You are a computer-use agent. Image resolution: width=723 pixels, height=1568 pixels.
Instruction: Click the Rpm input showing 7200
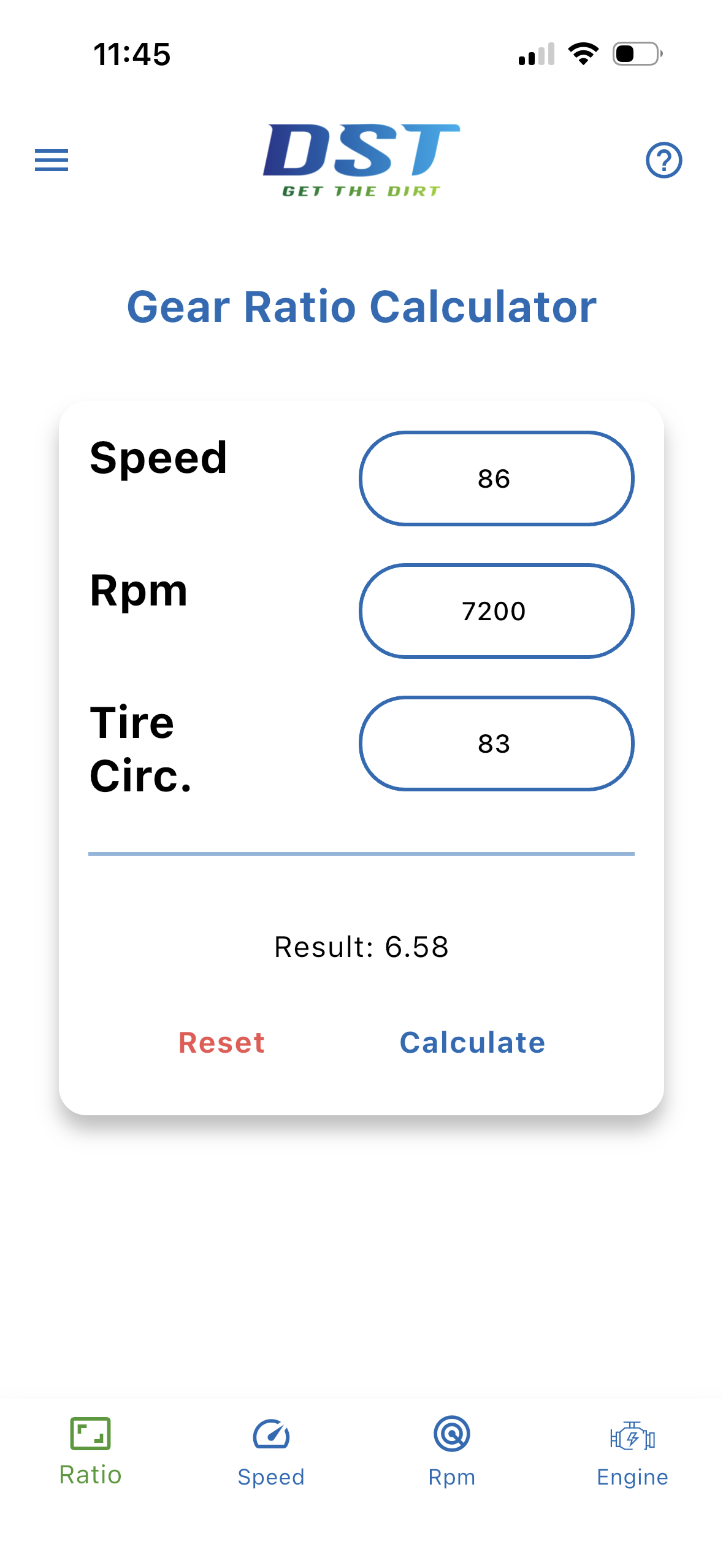tap(497, 611)
